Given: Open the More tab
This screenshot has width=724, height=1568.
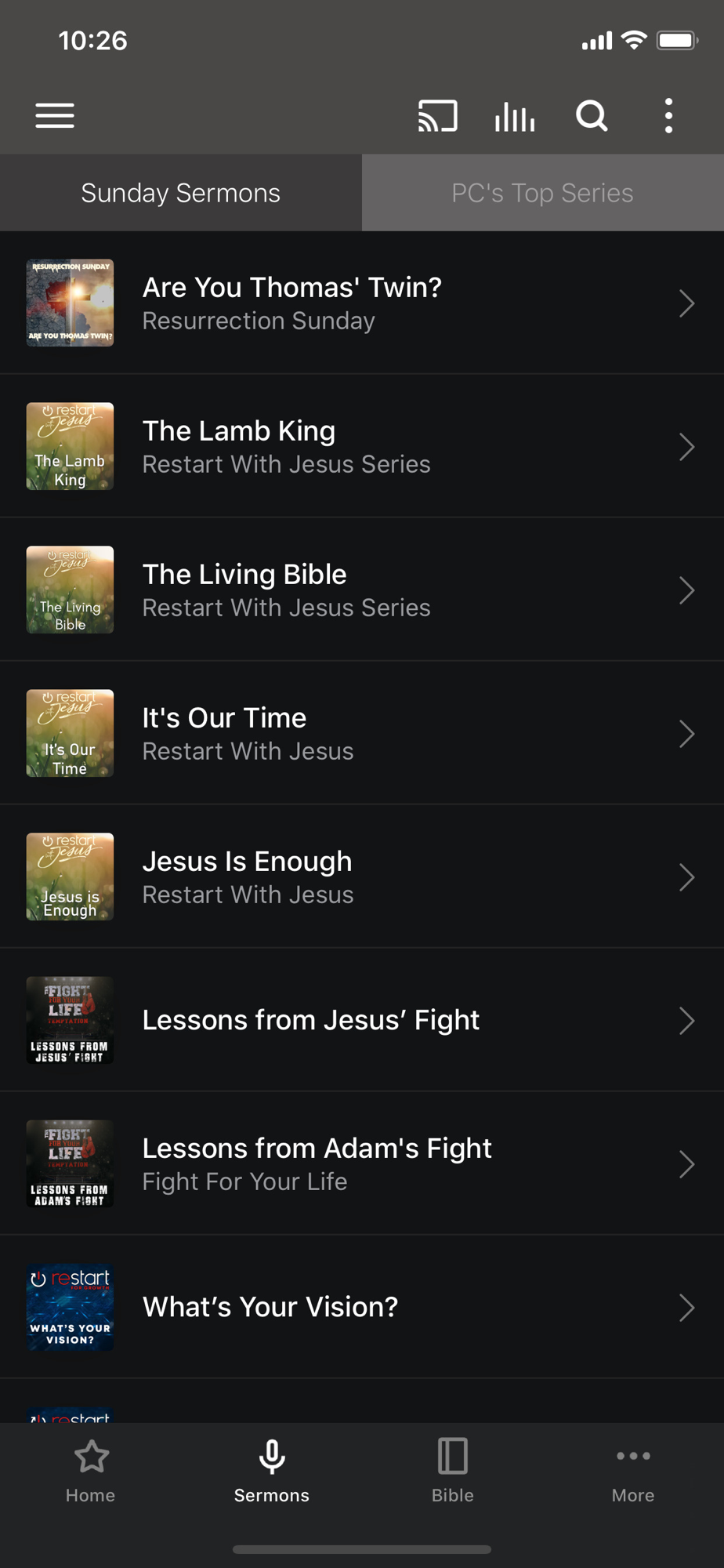Looking at the screenshot, I should coord(633,1472).
